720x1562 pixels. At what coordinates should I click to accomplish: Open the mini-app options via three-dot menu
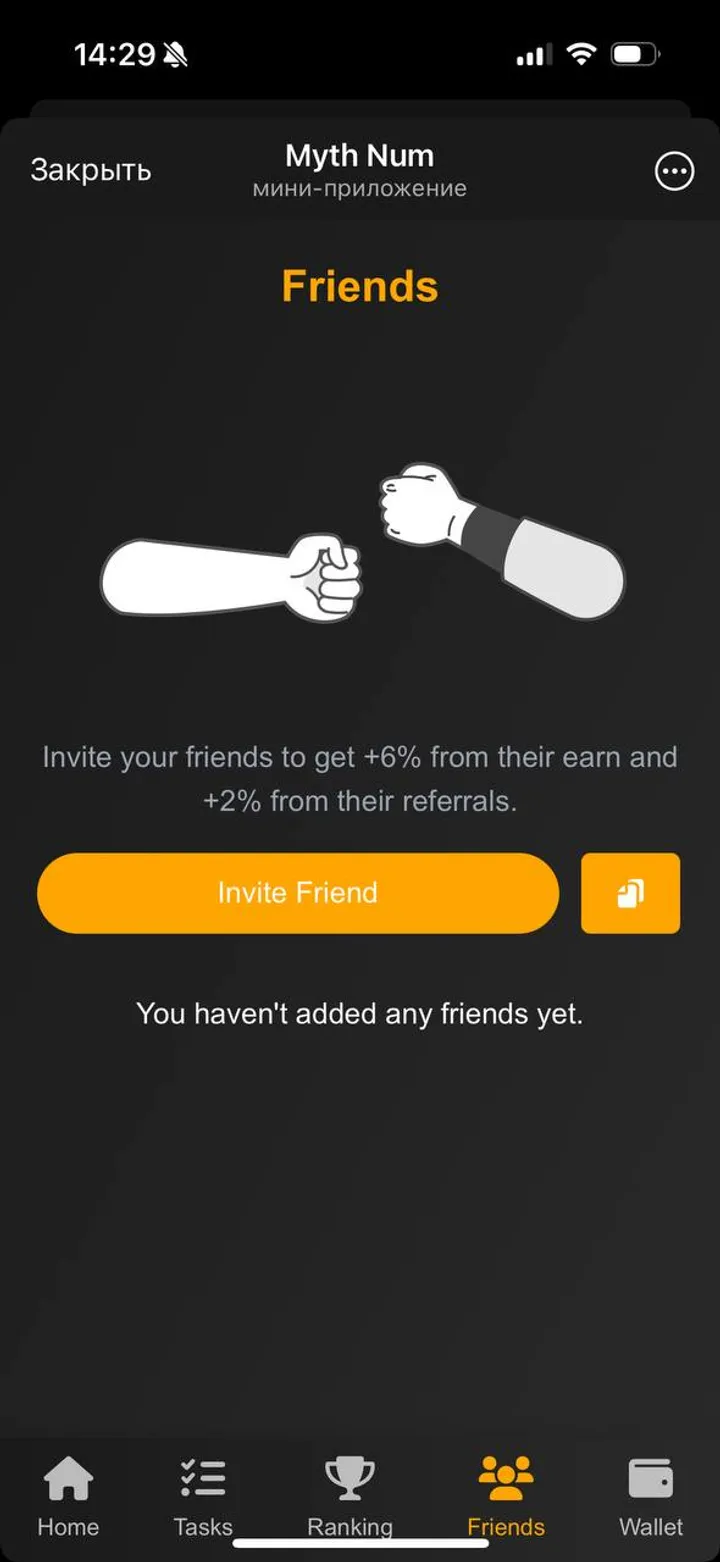[674, 171]
